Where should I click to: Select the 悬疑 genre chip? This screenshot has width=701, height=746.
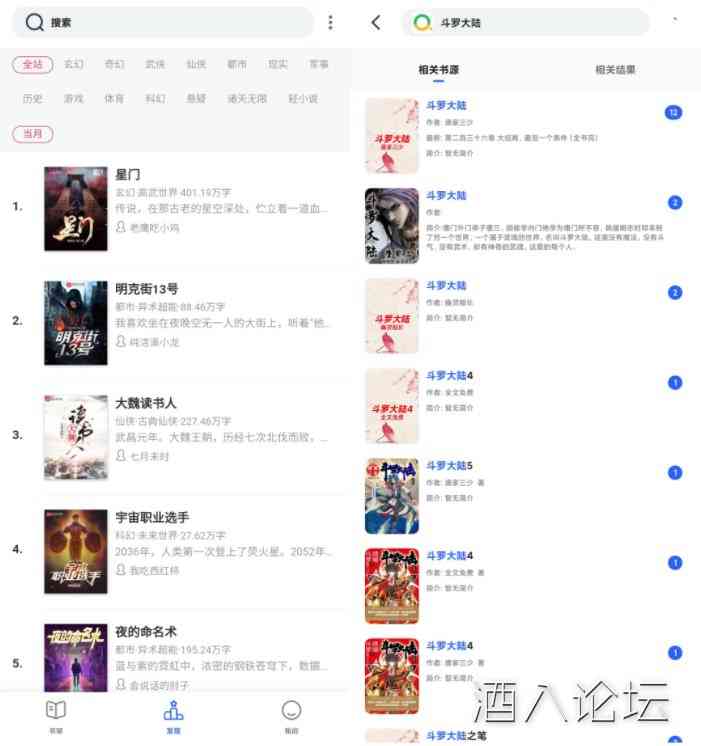point(196,99)
